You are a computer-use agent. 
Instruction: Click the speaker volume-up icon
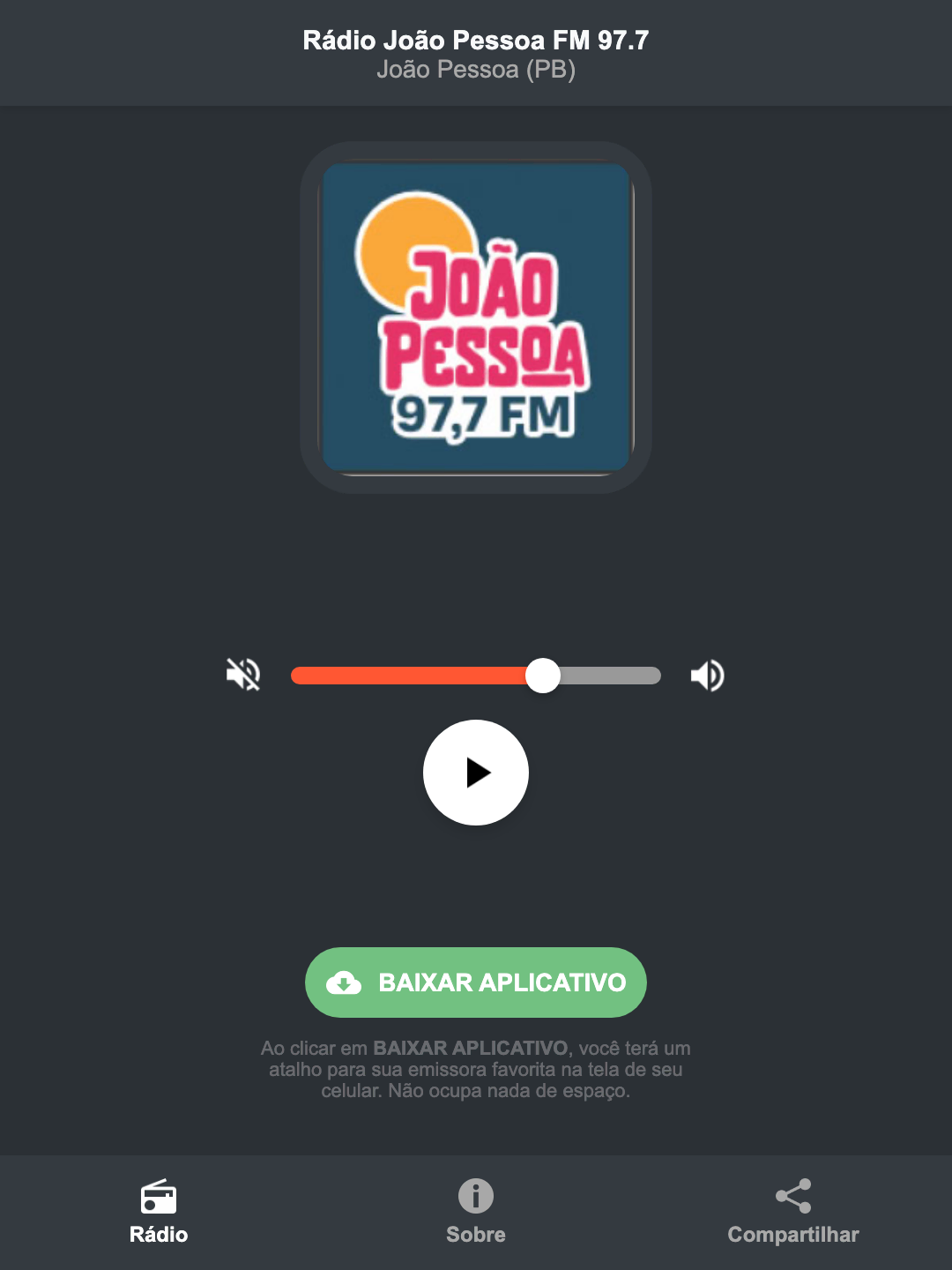pos(707,675)
